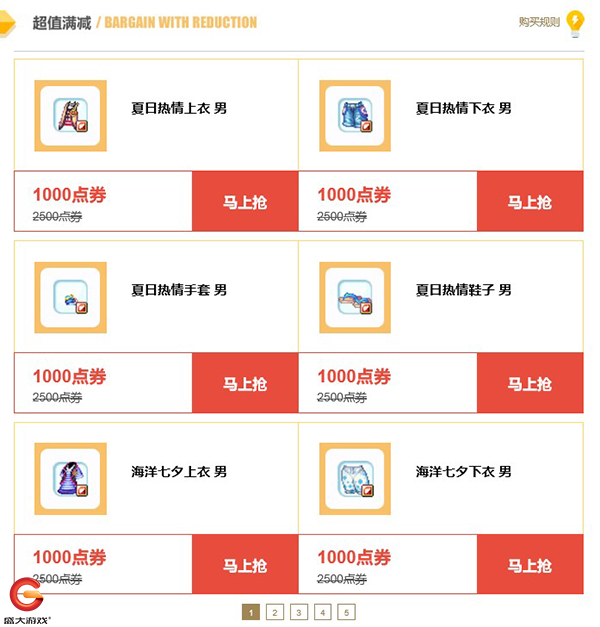The width and height of the screenshot is (600, 627).
Task: Buy 海洋七夕上衣 男 with 马上抢
Action: (245, 566)
